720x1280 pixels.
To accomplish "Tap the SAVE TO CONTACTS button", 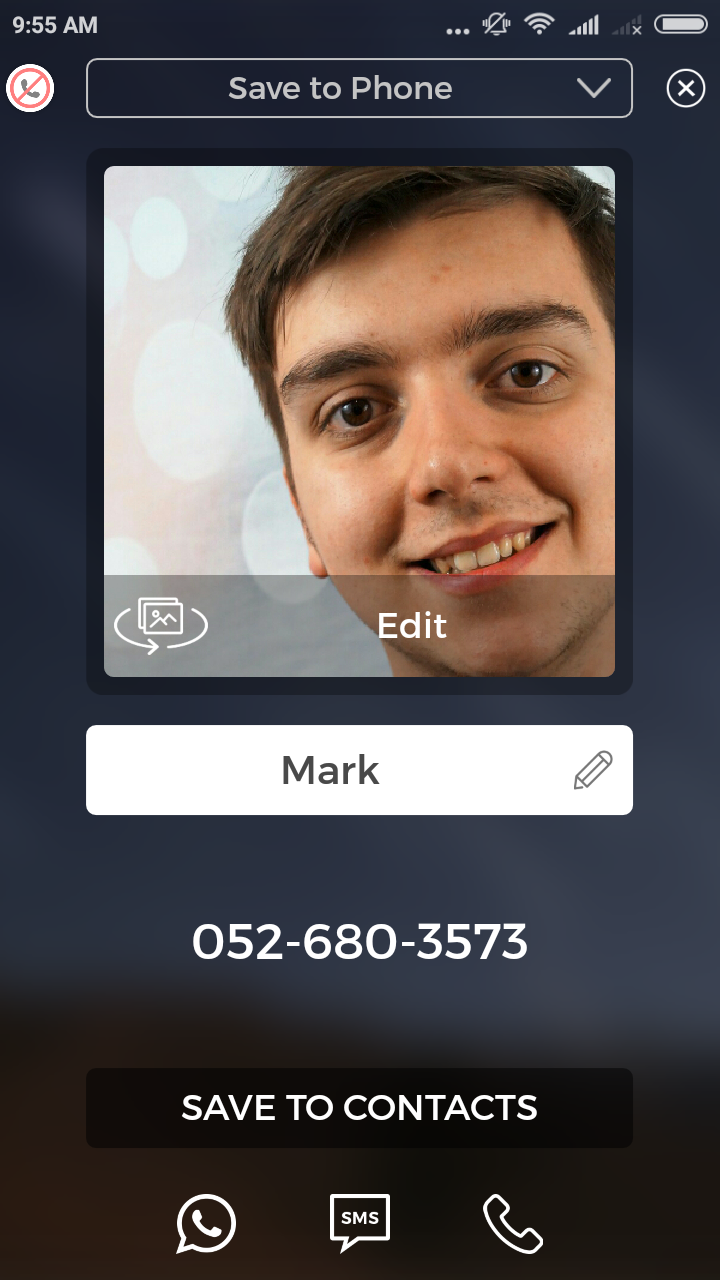I will point(359,1108).
